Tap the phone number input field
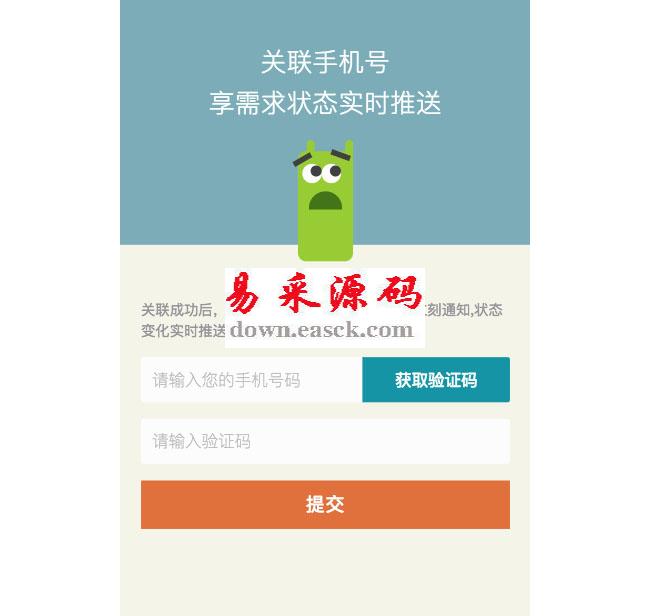This screenshot has width=650, height=616. [251, 380]
